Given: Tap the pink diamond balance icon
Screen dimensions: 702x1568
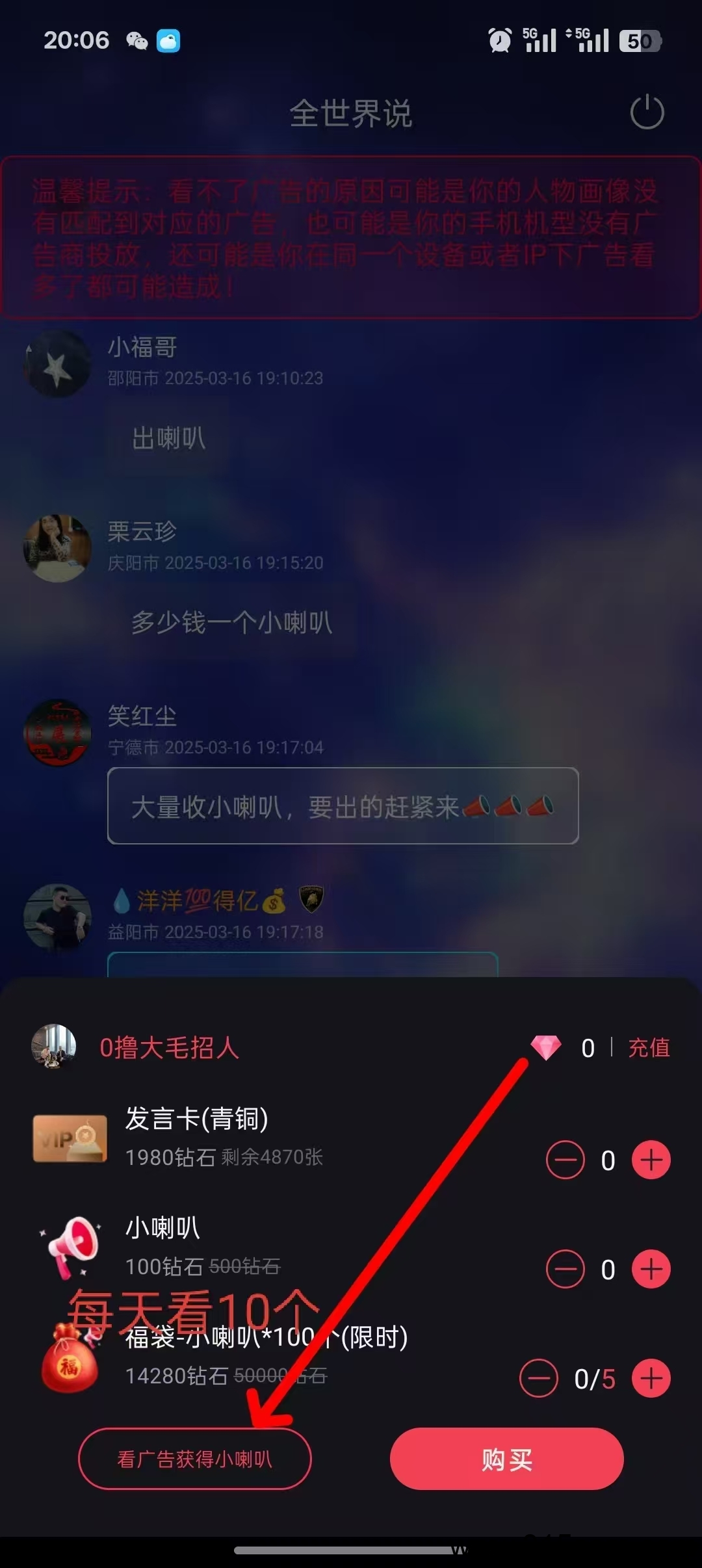Looking at the screenshot, I should (x=546, y=1048).
